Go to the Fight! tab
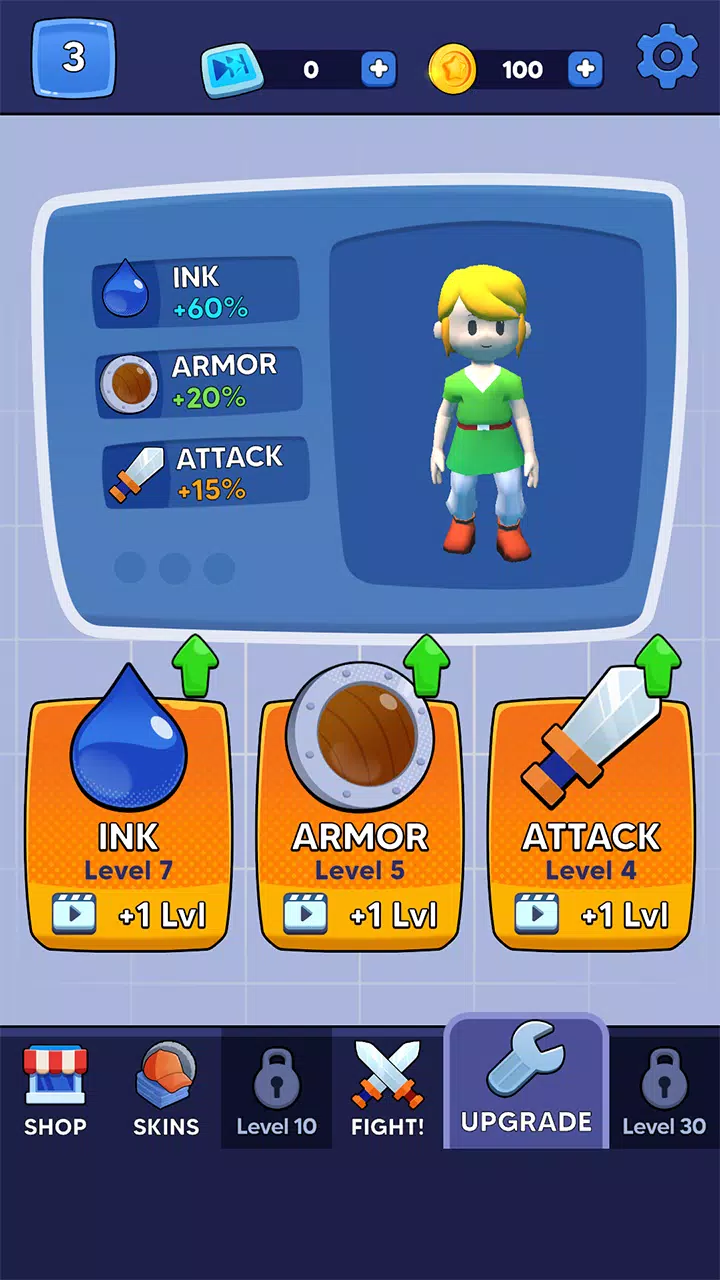This screenshot has width=720, height=1280. point(387,1090)
